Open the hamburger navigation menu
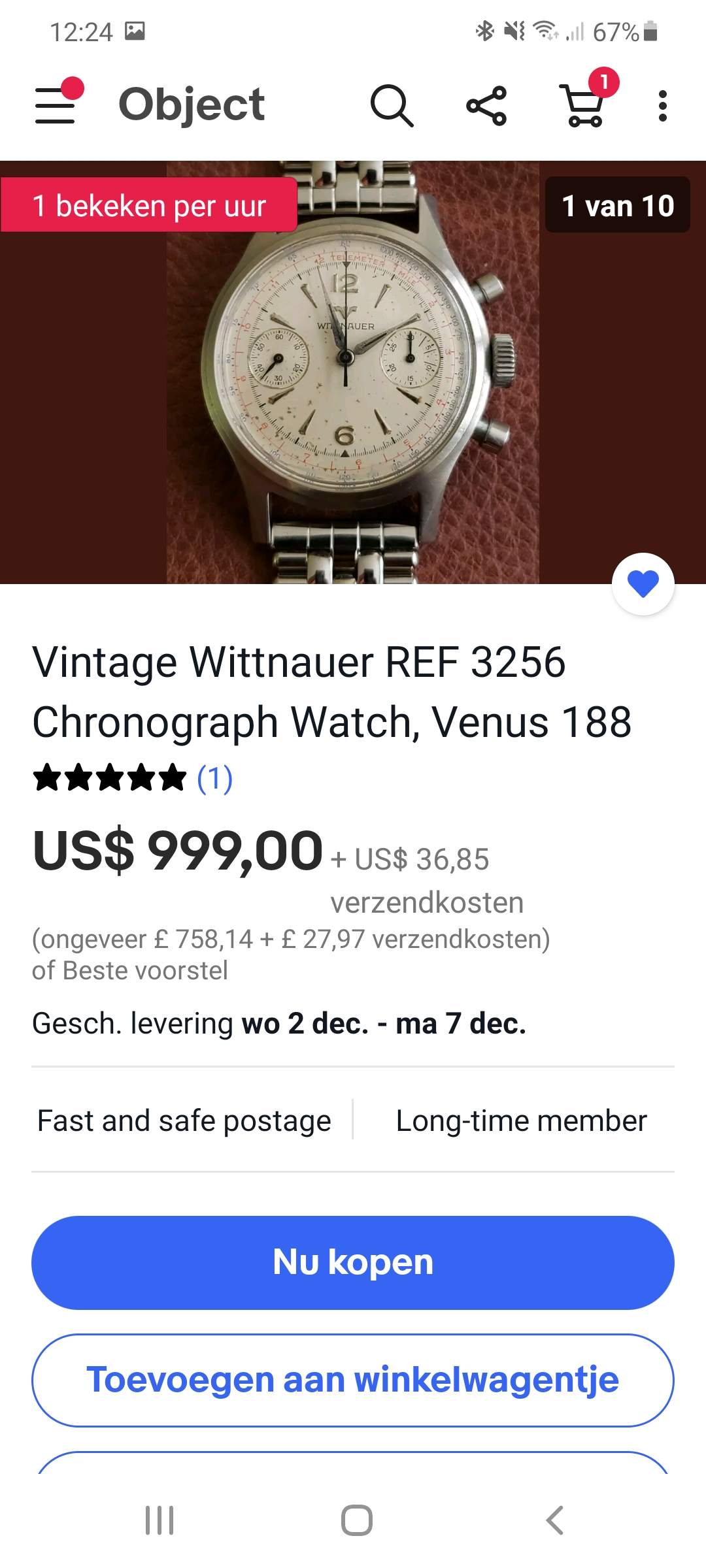The width and height of the screenshot is (706, 1568). (56, 105)
